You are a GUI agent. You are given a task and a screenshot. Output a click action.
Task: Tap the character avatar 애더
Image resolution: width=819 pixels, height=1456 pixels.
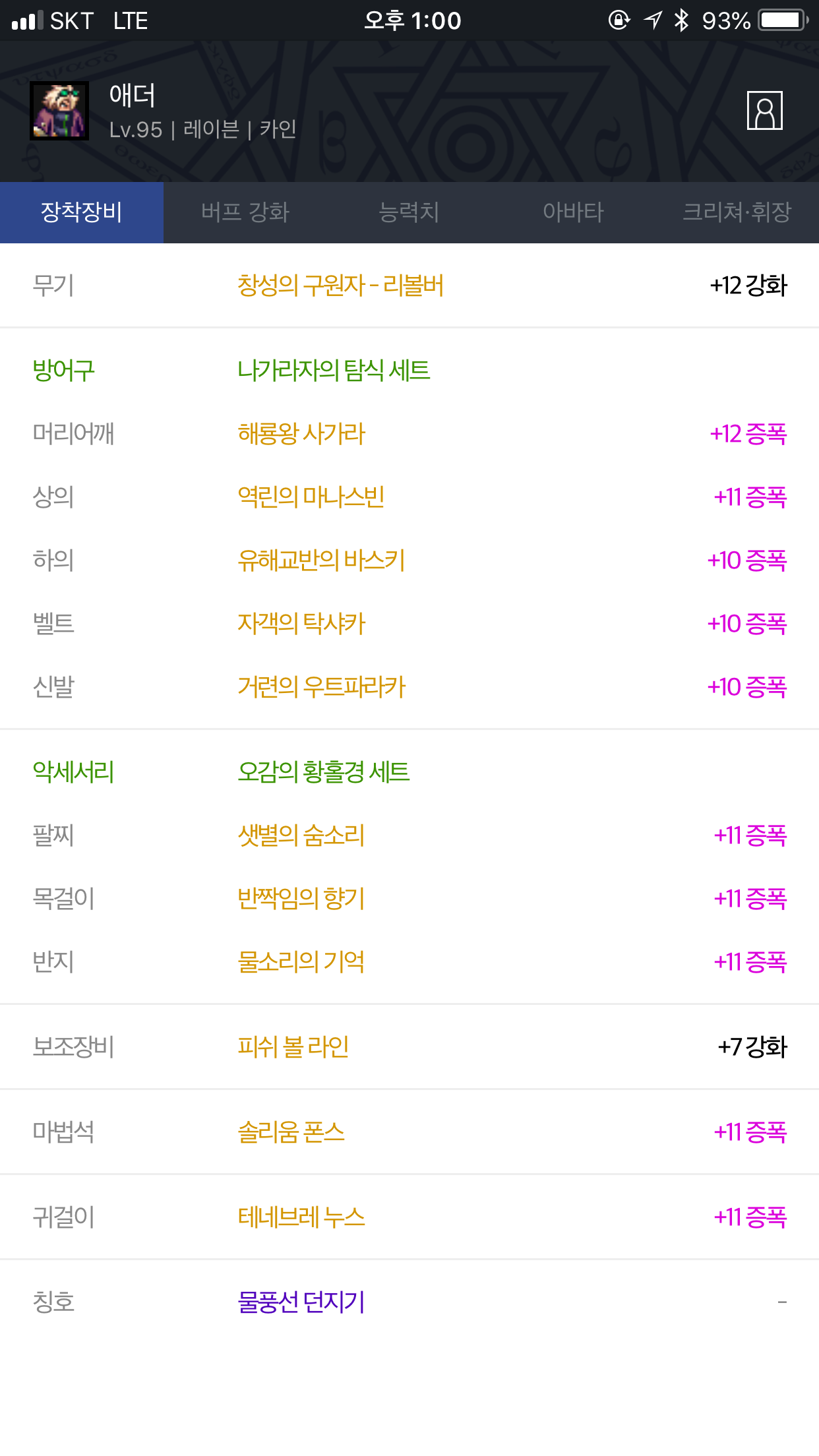pos(59,110)
